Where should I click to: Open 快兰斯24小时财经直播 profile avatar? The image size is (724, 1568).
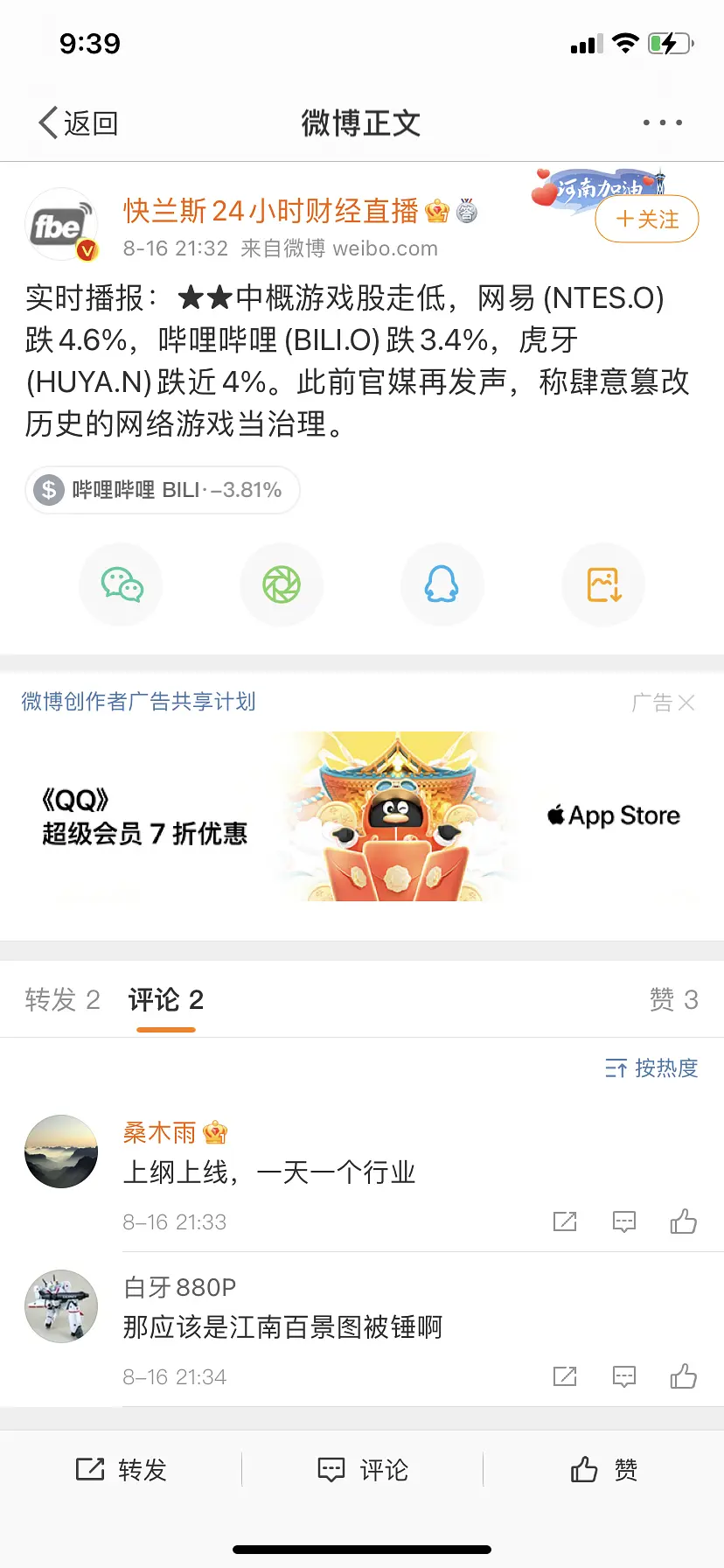tap(61, 226)
